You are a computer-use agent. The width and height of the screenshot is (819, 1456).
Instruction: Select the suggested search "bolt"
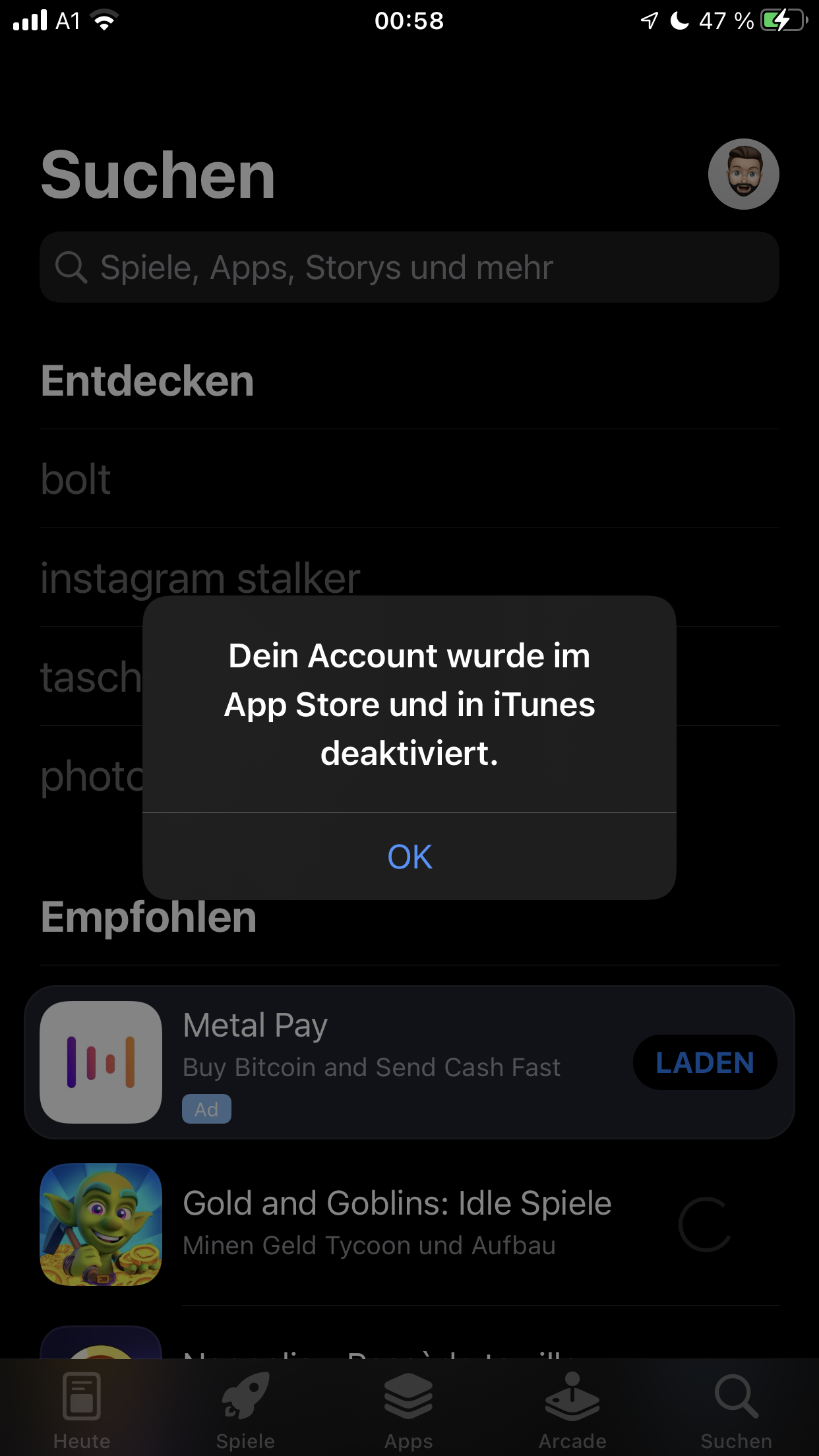click(409, 479)
